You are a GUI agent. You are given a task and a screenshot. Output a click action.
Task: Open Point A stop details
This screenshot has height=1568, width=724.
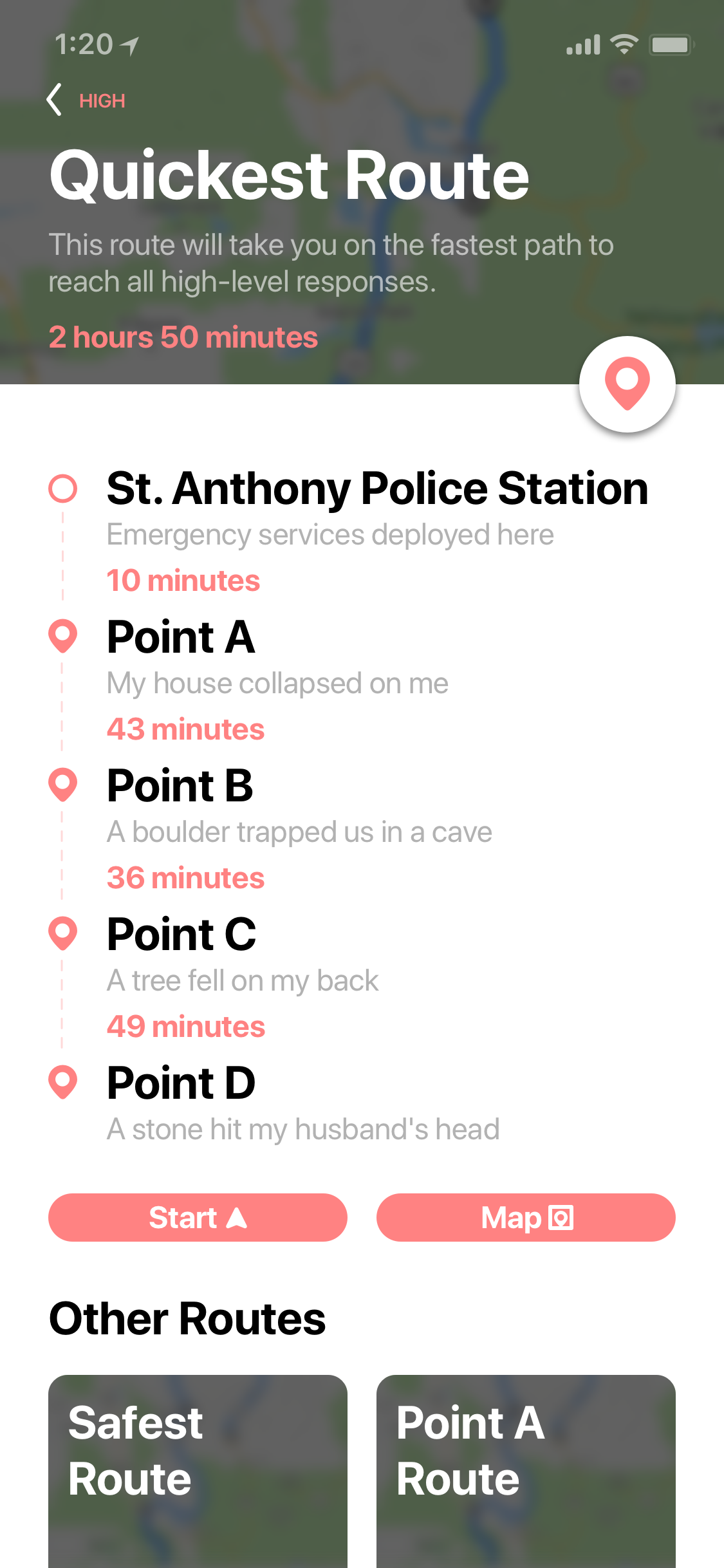click(x=181, y=637)
